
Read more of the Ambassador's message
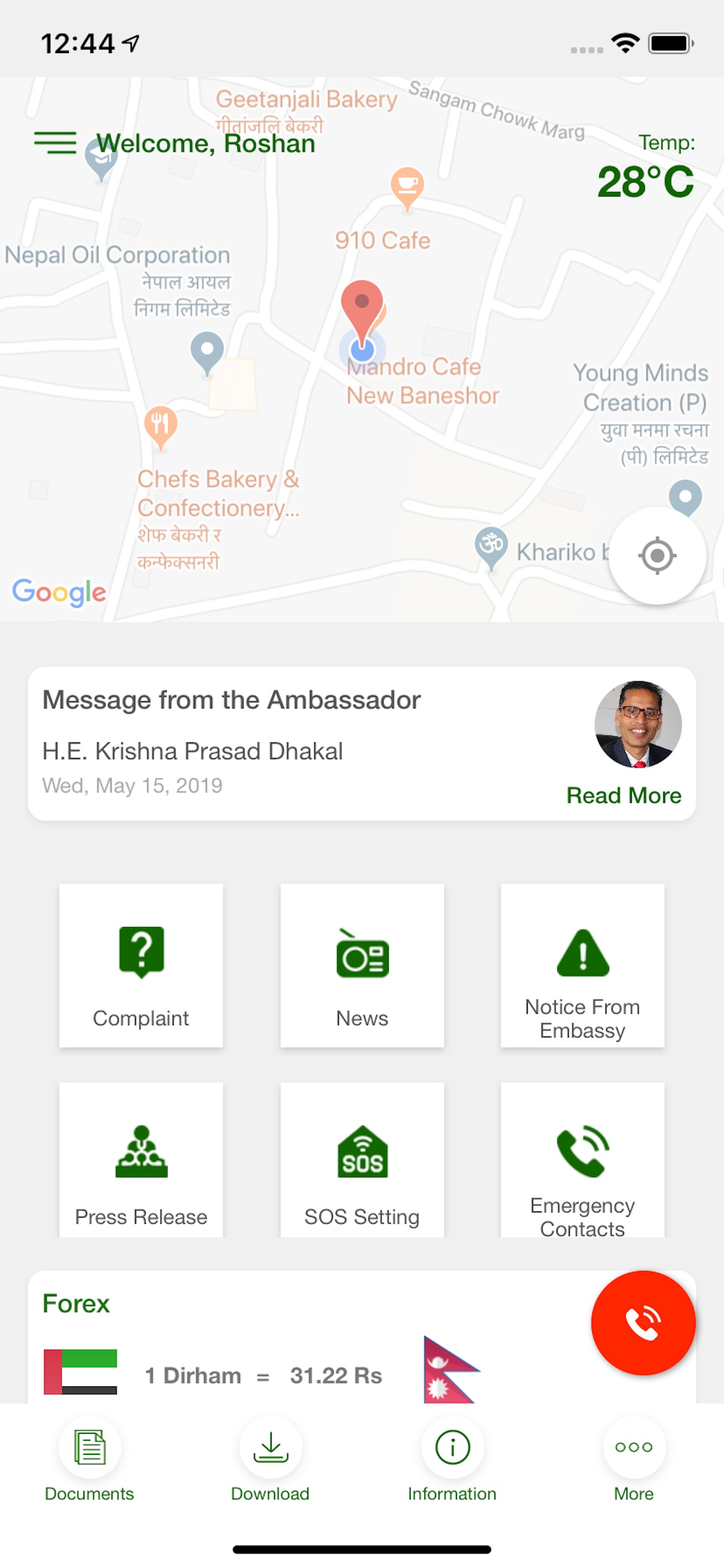(623, 795)
